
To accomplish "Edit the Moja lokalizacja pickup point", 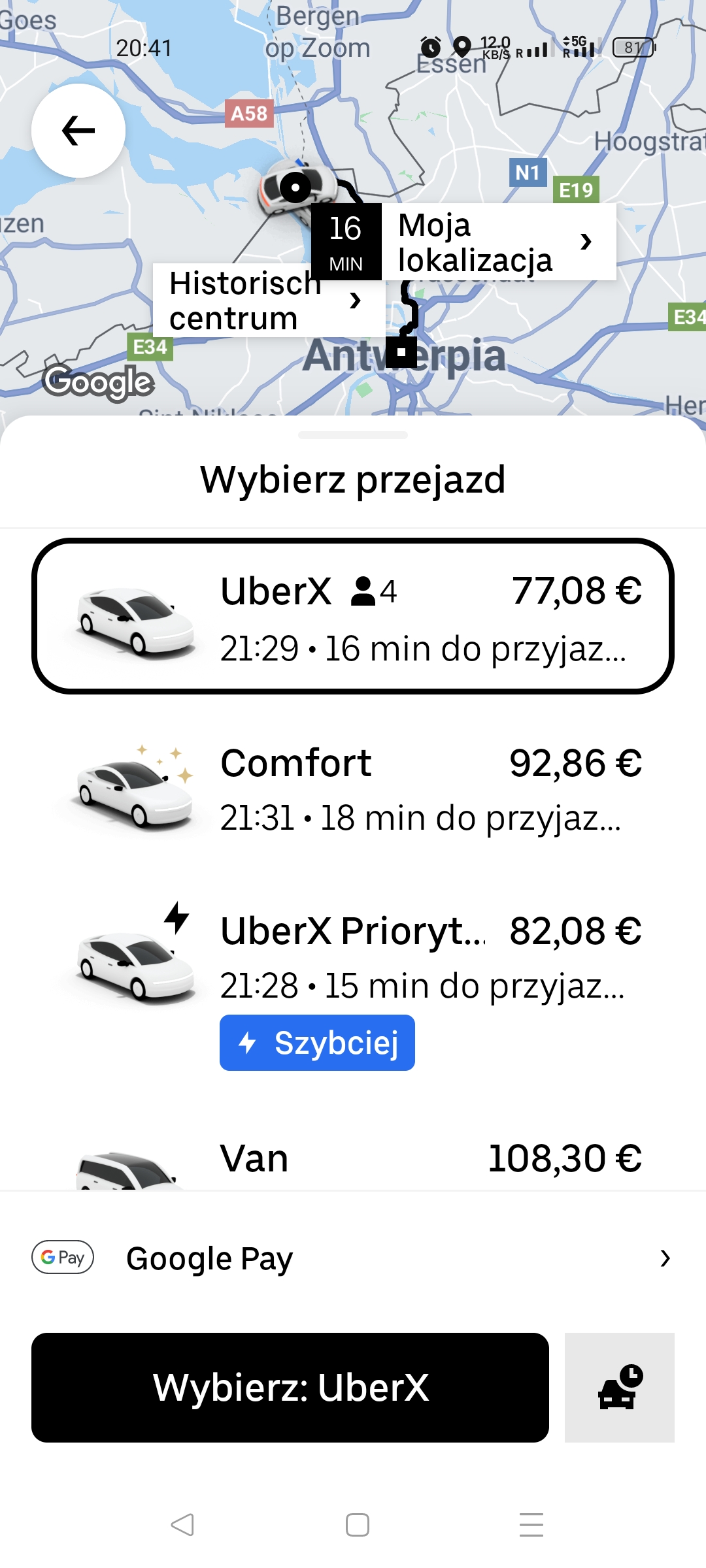I will tap(497, 242).
